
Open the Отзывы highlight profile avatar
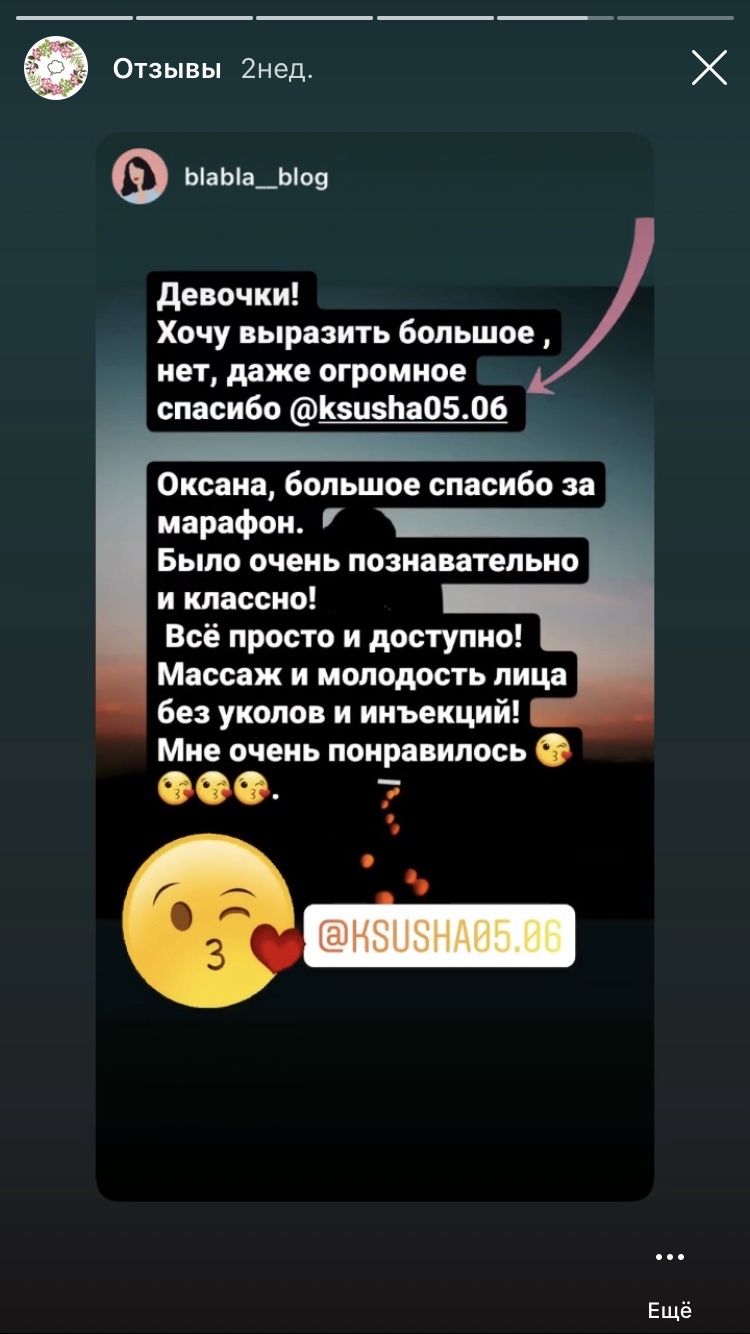[x=56, y=68]
